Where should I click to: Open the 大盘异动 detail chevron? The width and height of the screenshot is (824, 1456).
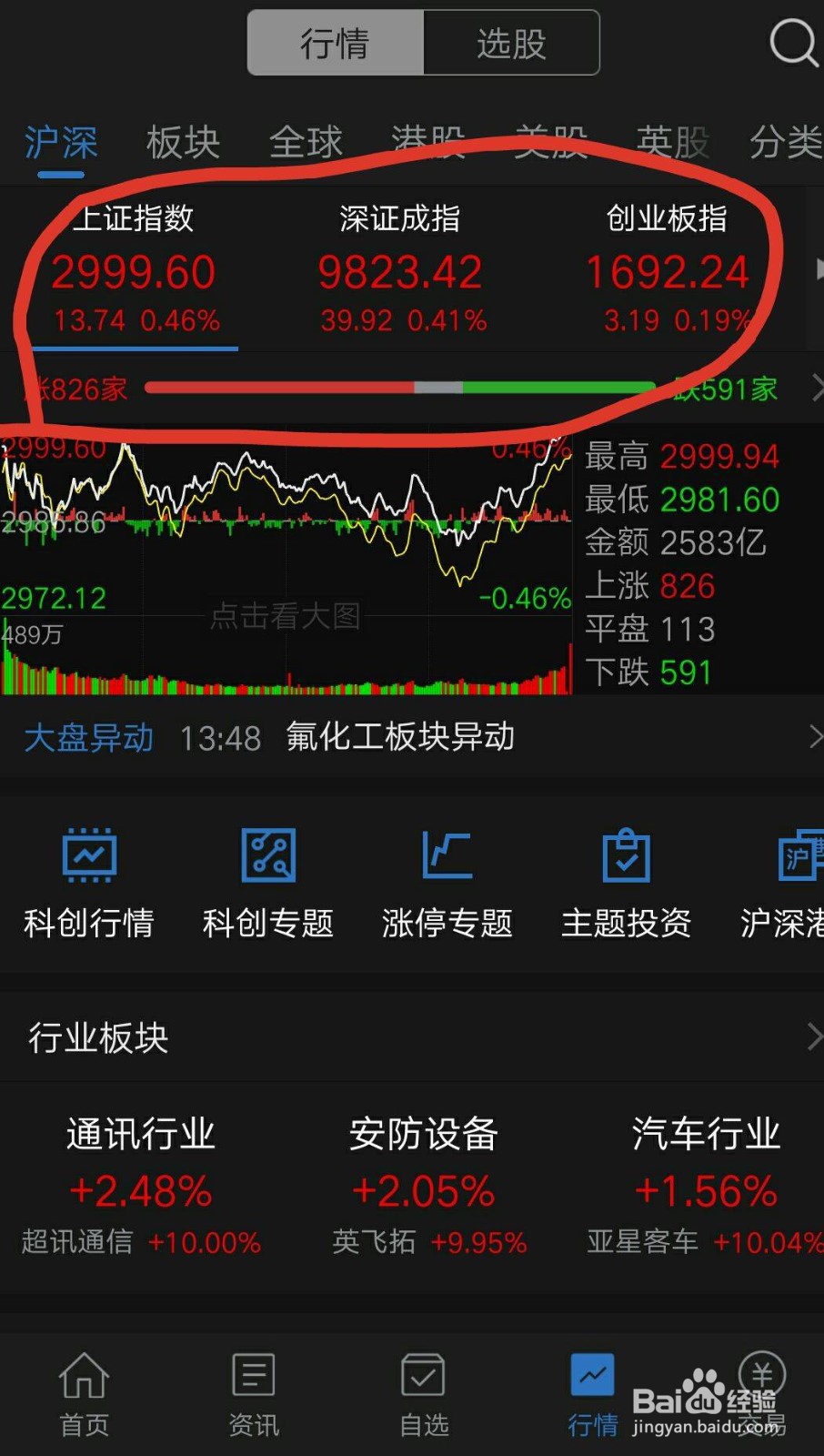pos(815,737)
